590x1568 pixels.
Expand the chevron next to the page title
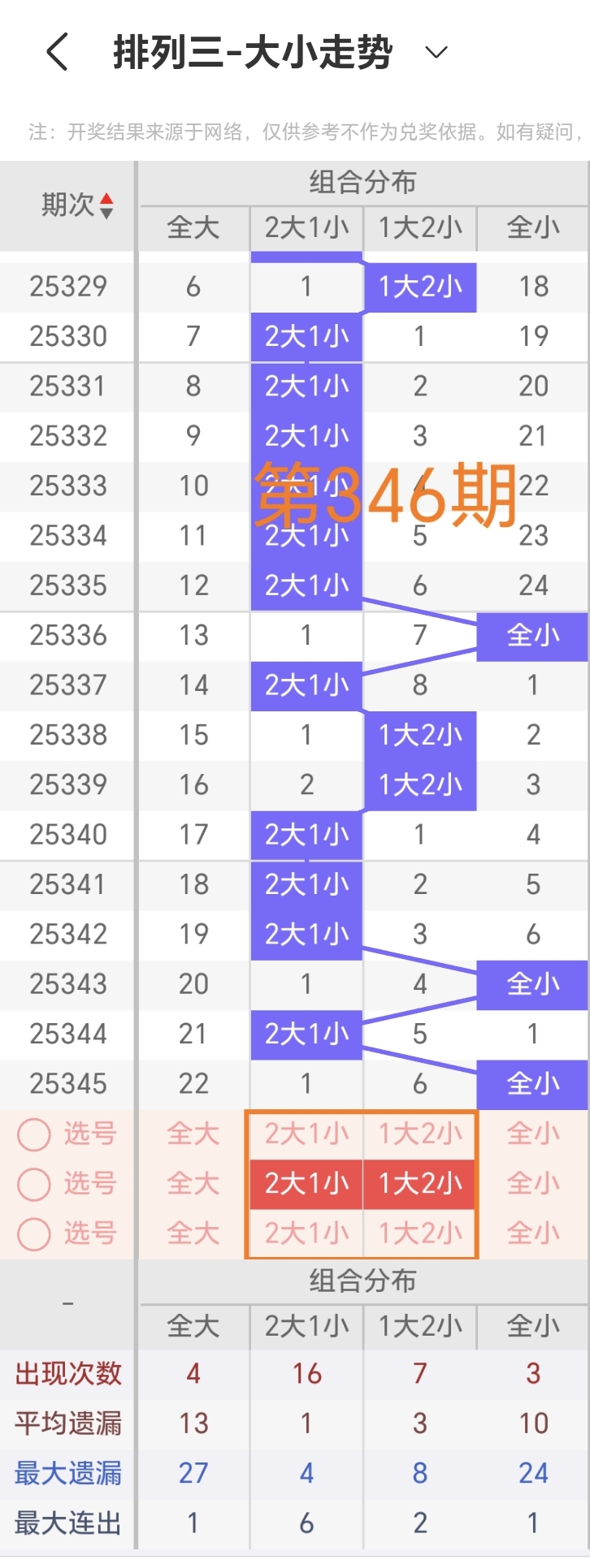tap(436, 51)
